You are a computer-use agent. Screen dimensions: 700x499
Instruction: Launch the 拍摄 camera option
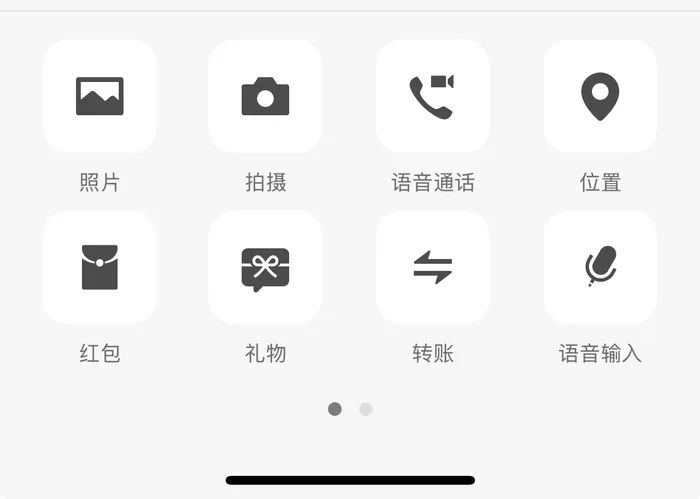265,97
